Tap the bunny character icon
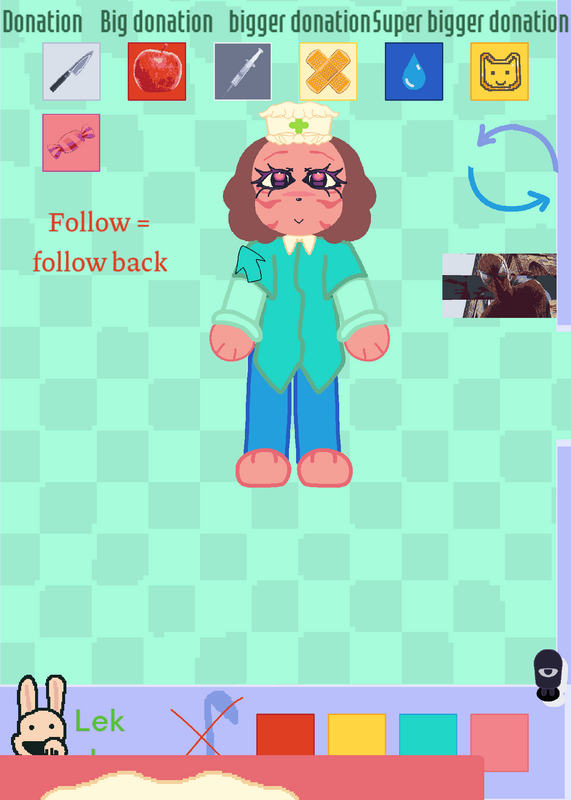 point(40,716)
